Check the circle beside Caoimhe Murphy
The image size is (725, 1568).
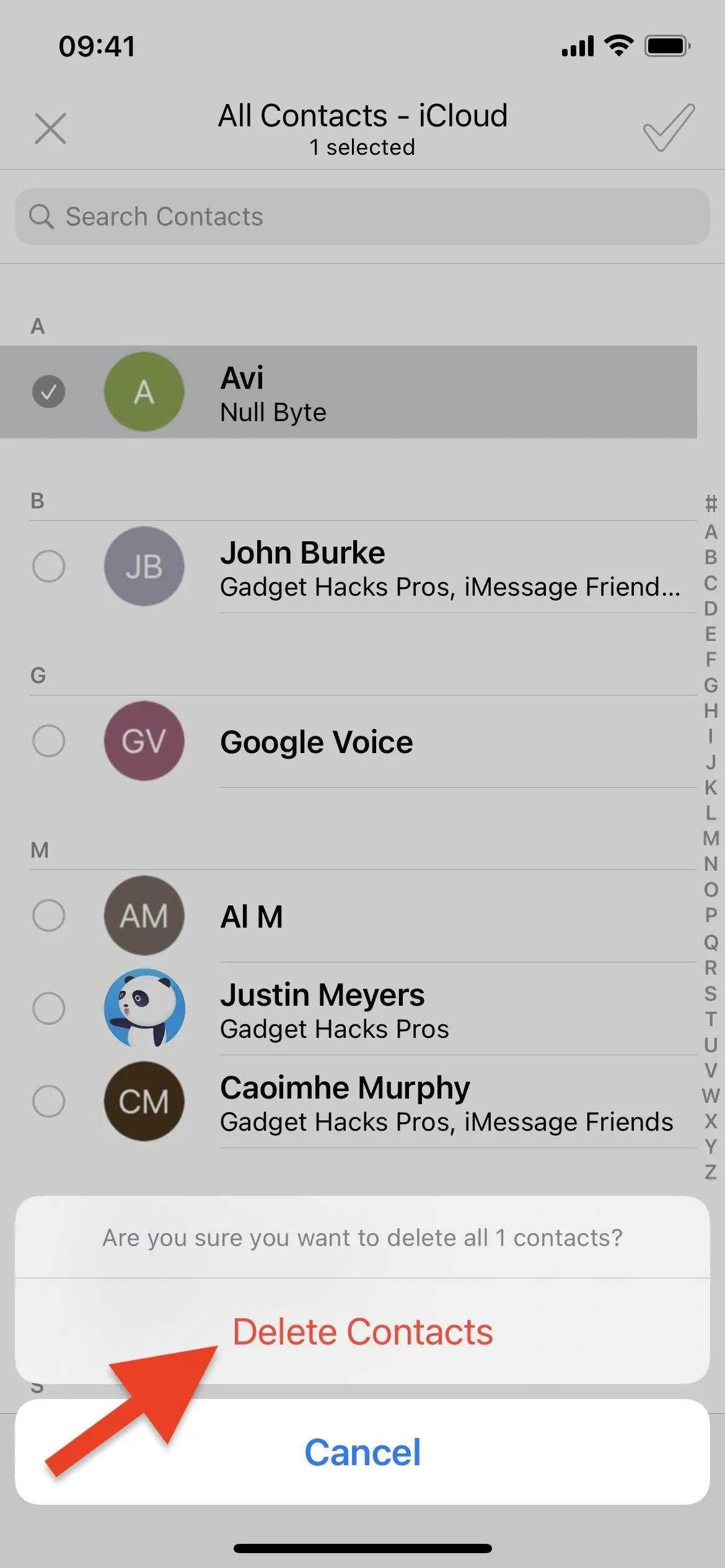point(48,1102)
